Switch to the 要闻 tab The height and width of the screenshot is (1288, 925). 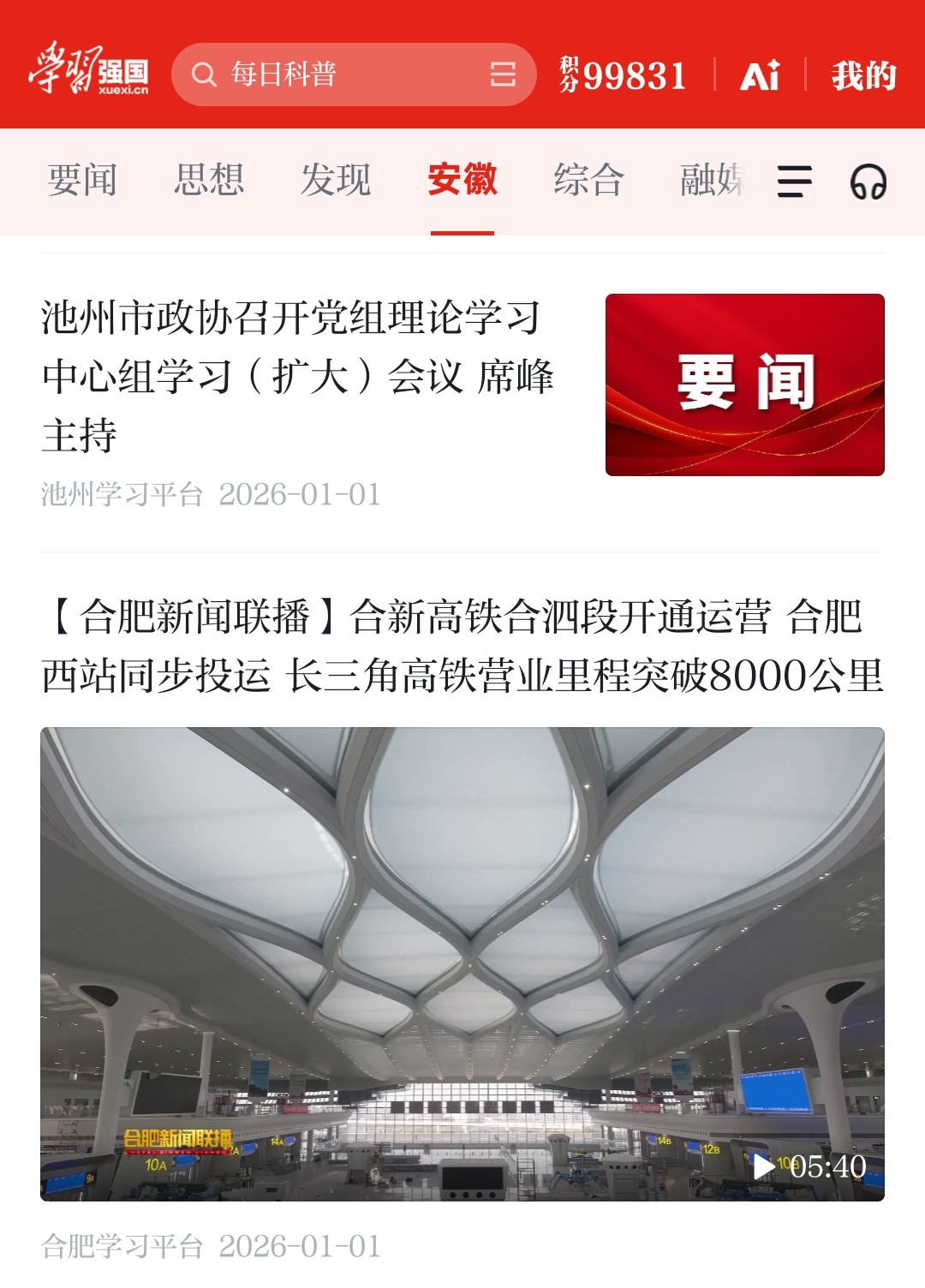[x=82, y=181]
